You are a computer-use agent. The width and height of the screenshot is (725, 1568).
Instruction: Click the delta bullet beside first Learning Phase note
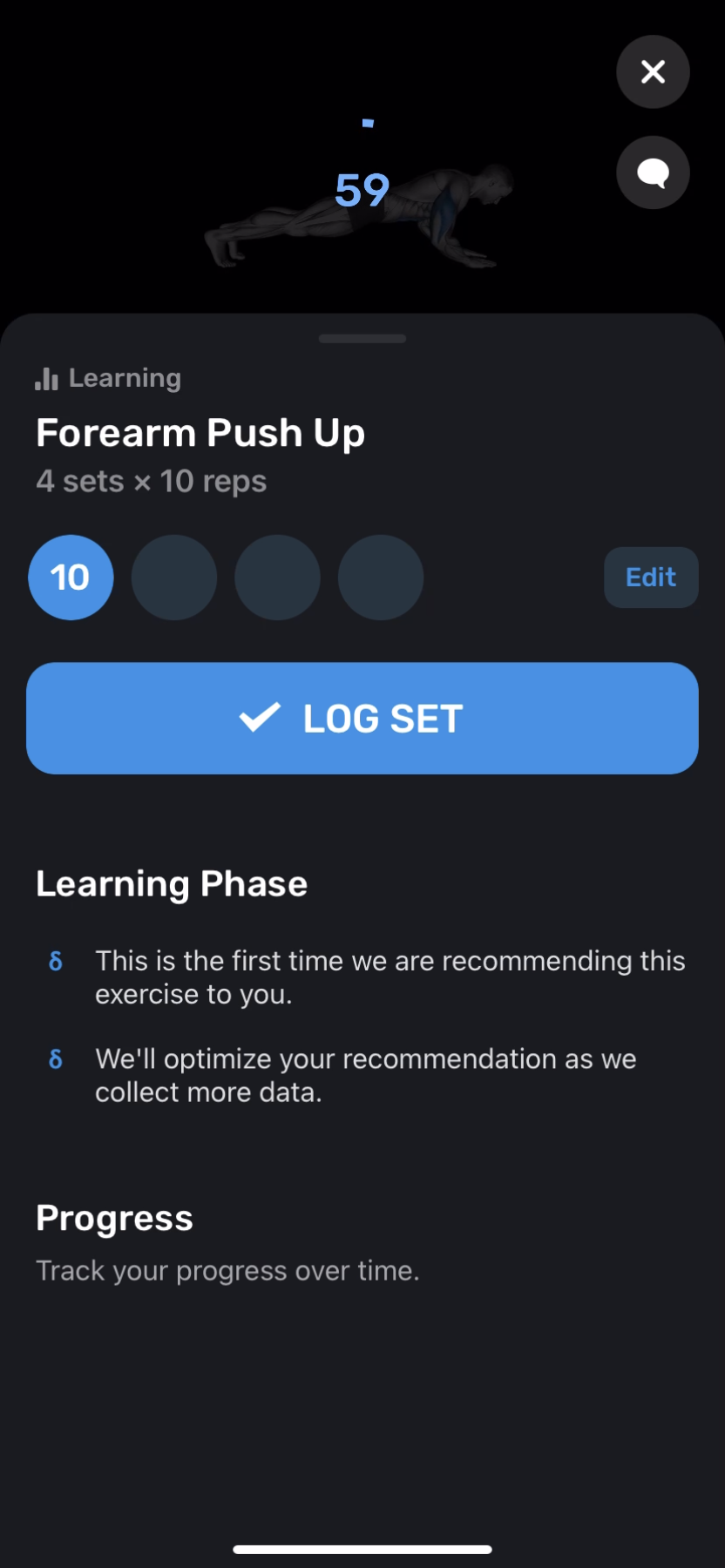56,961
